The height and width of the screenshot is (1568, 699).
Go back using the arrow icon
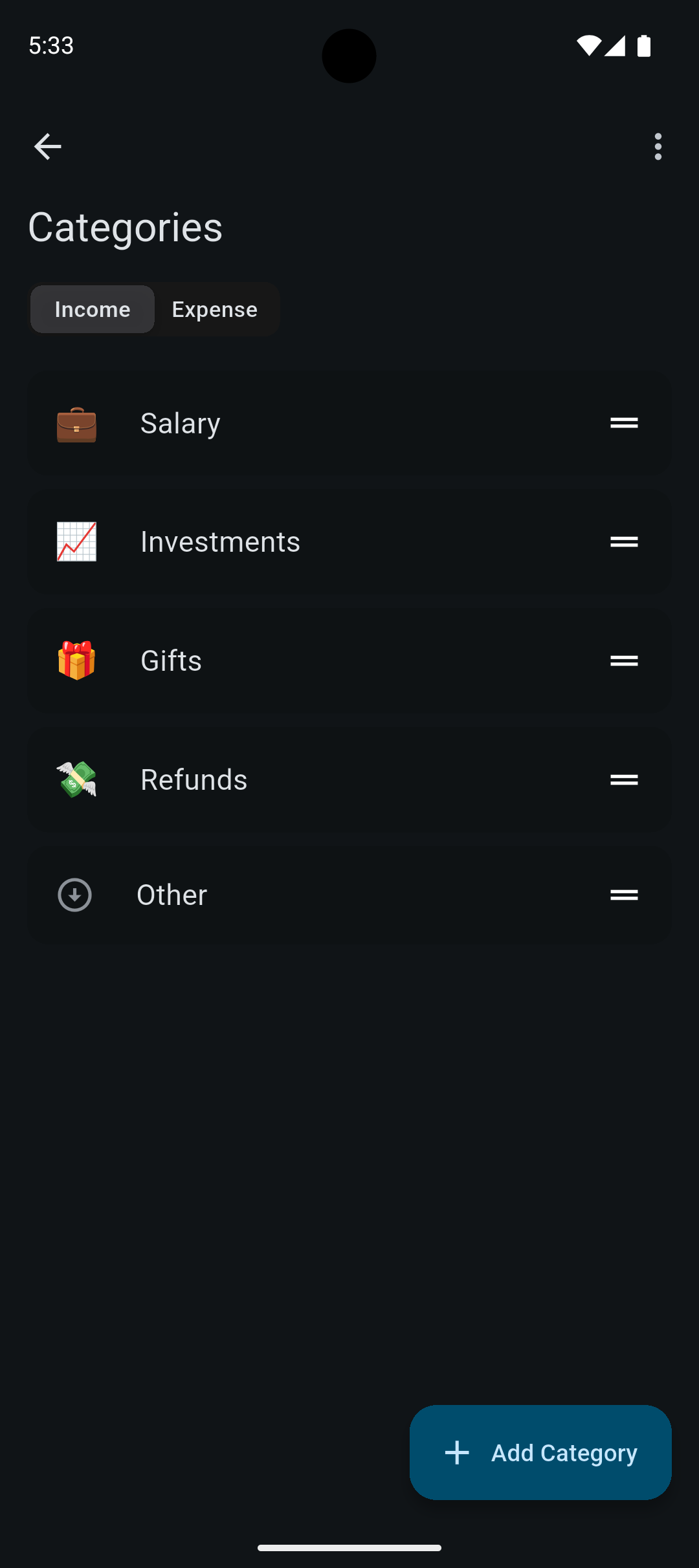point(47,147)
